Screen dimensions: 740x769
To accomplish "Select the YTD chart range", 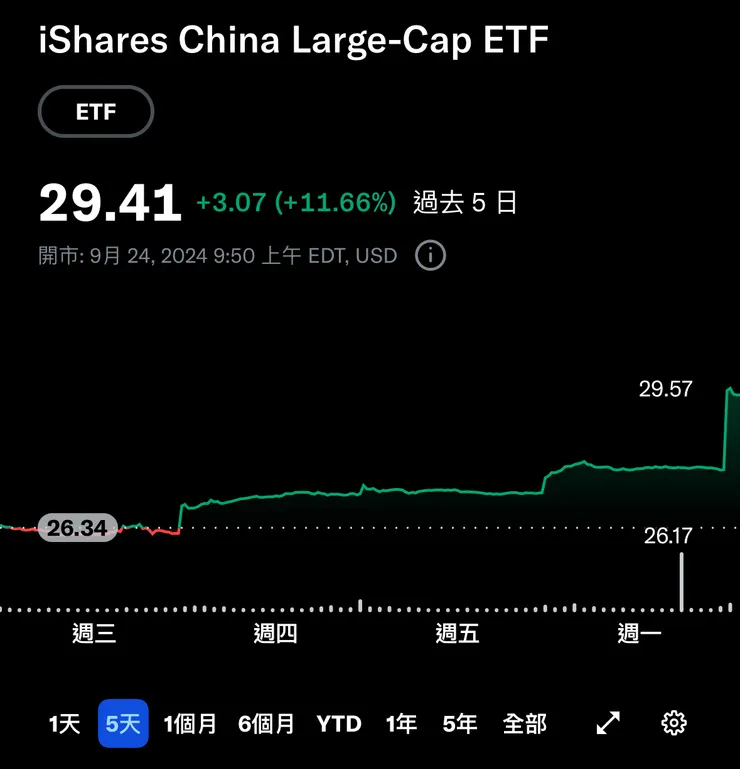I will click(x=339, y=723).
